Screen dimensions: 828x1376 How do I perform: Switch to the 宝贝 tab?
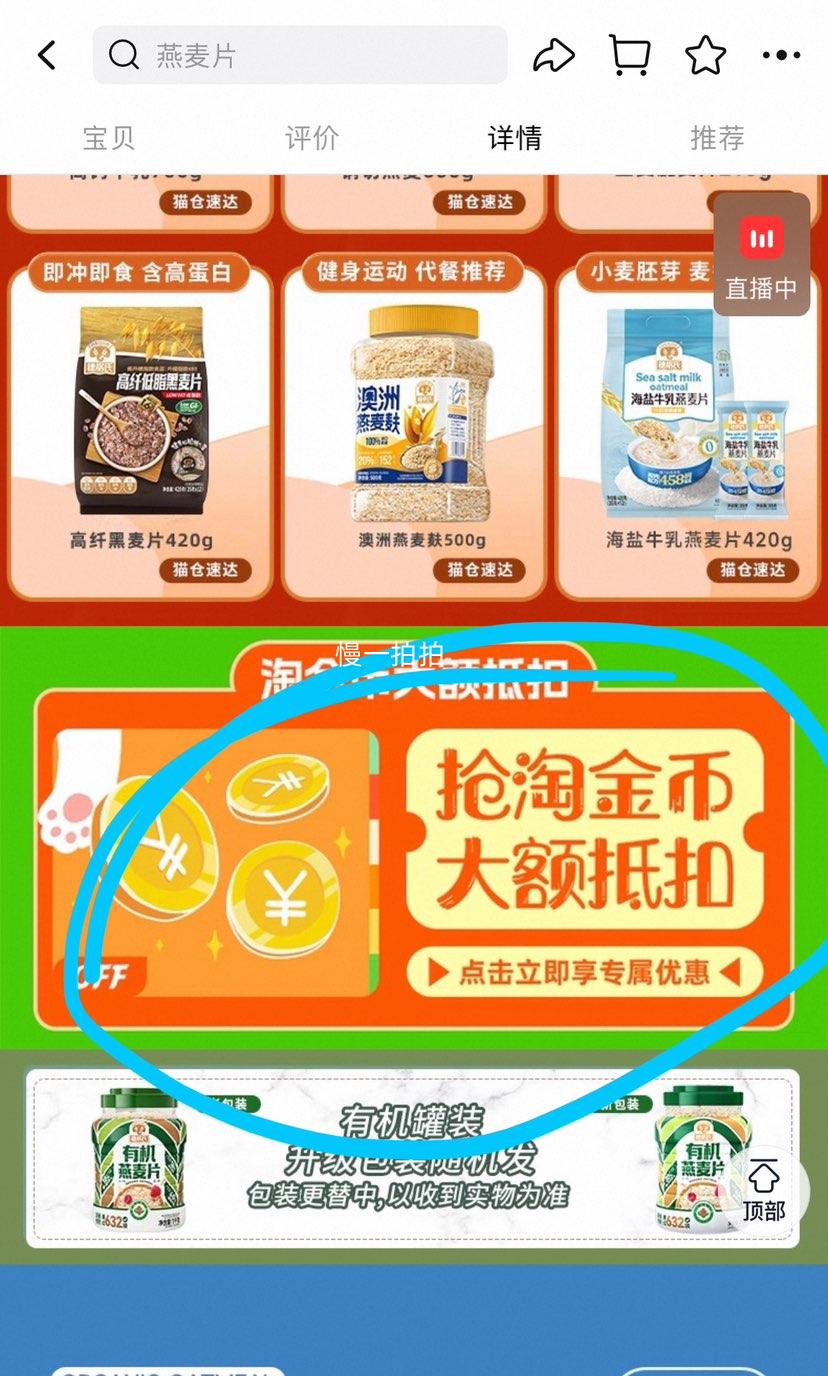(x=108, y=138)
